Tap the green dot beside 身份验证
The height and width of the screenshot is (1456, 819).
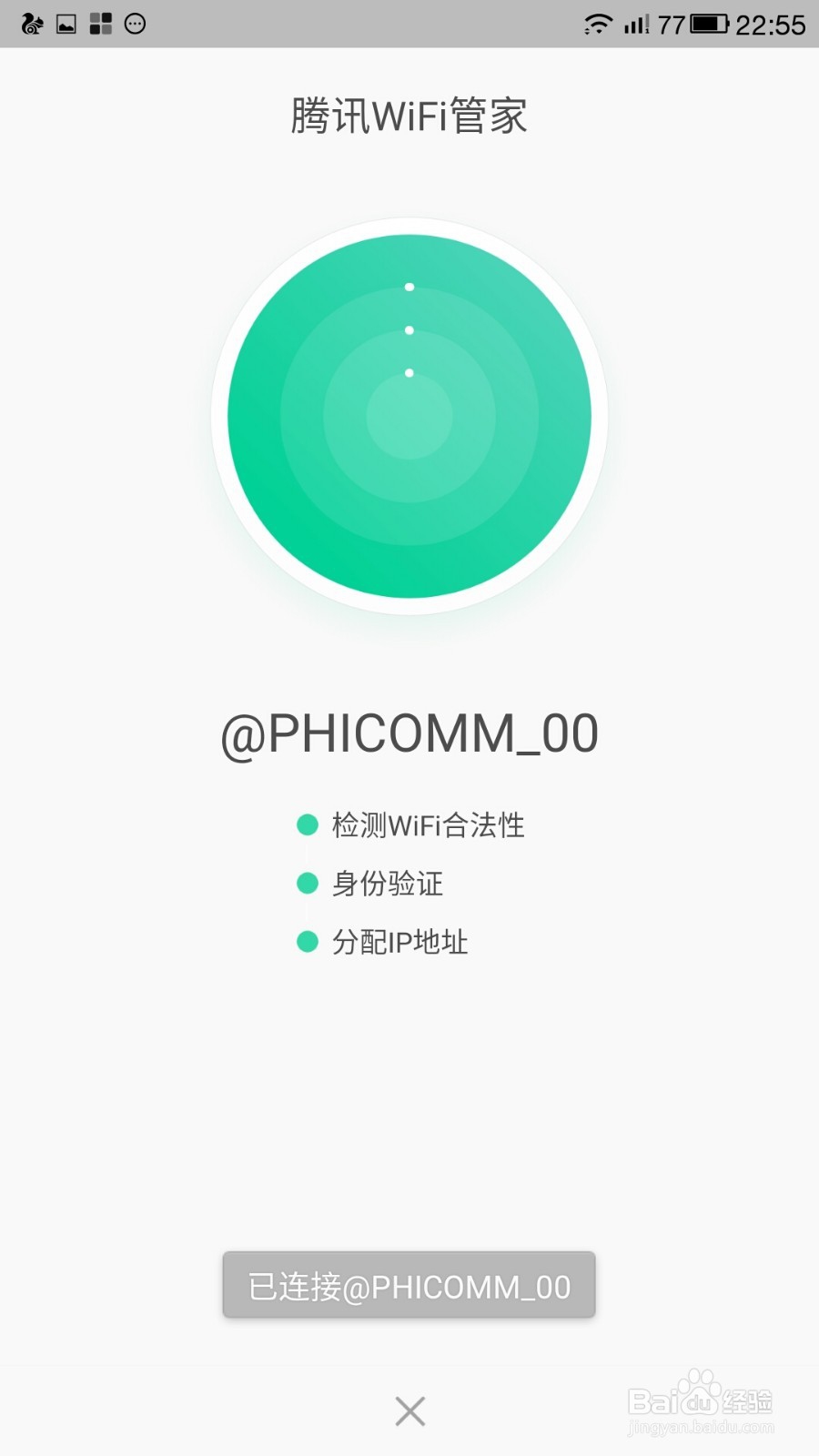[x=307, y=883]
